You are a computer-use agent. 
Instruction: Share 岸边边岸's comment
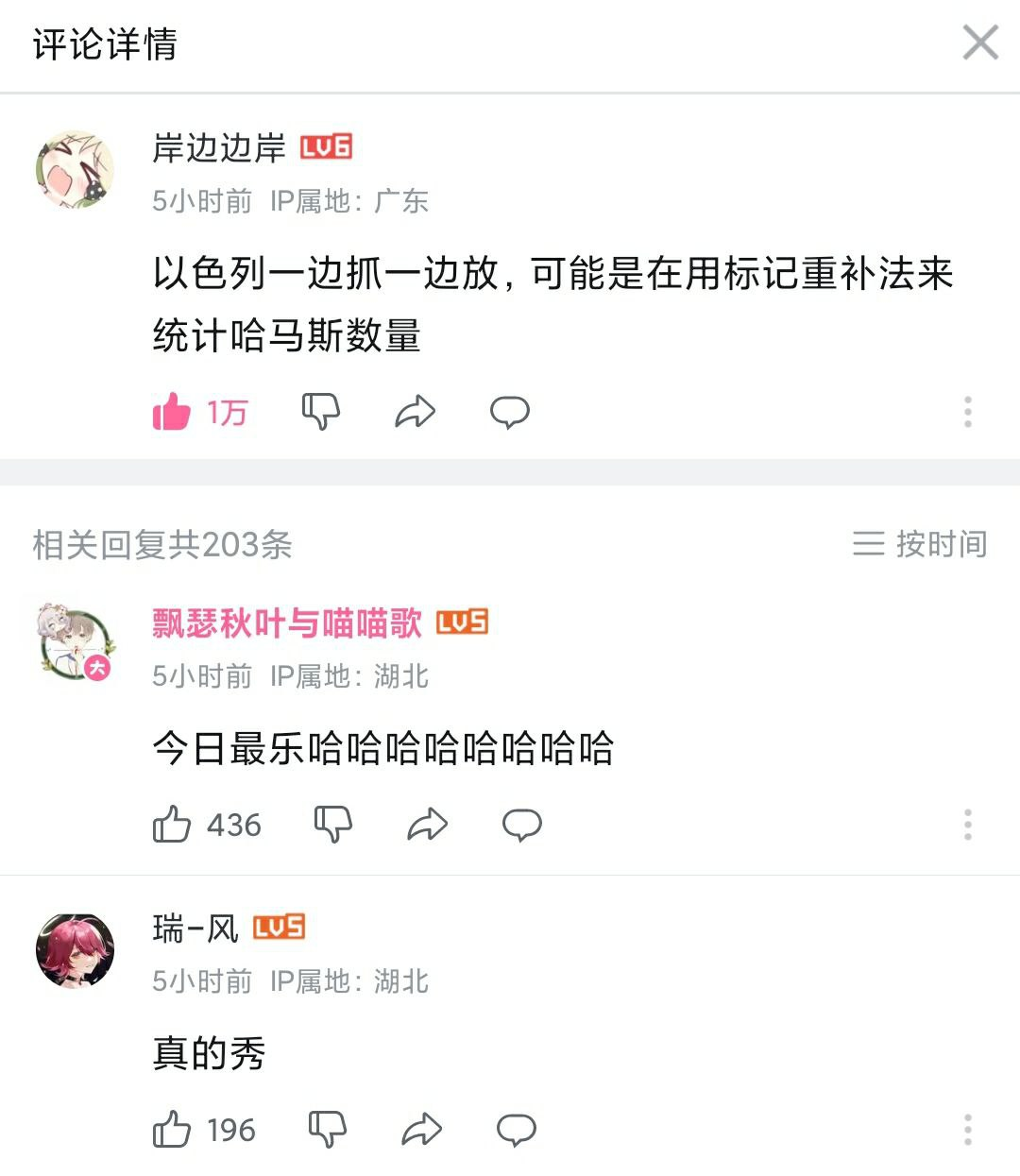tap(415, 412)
